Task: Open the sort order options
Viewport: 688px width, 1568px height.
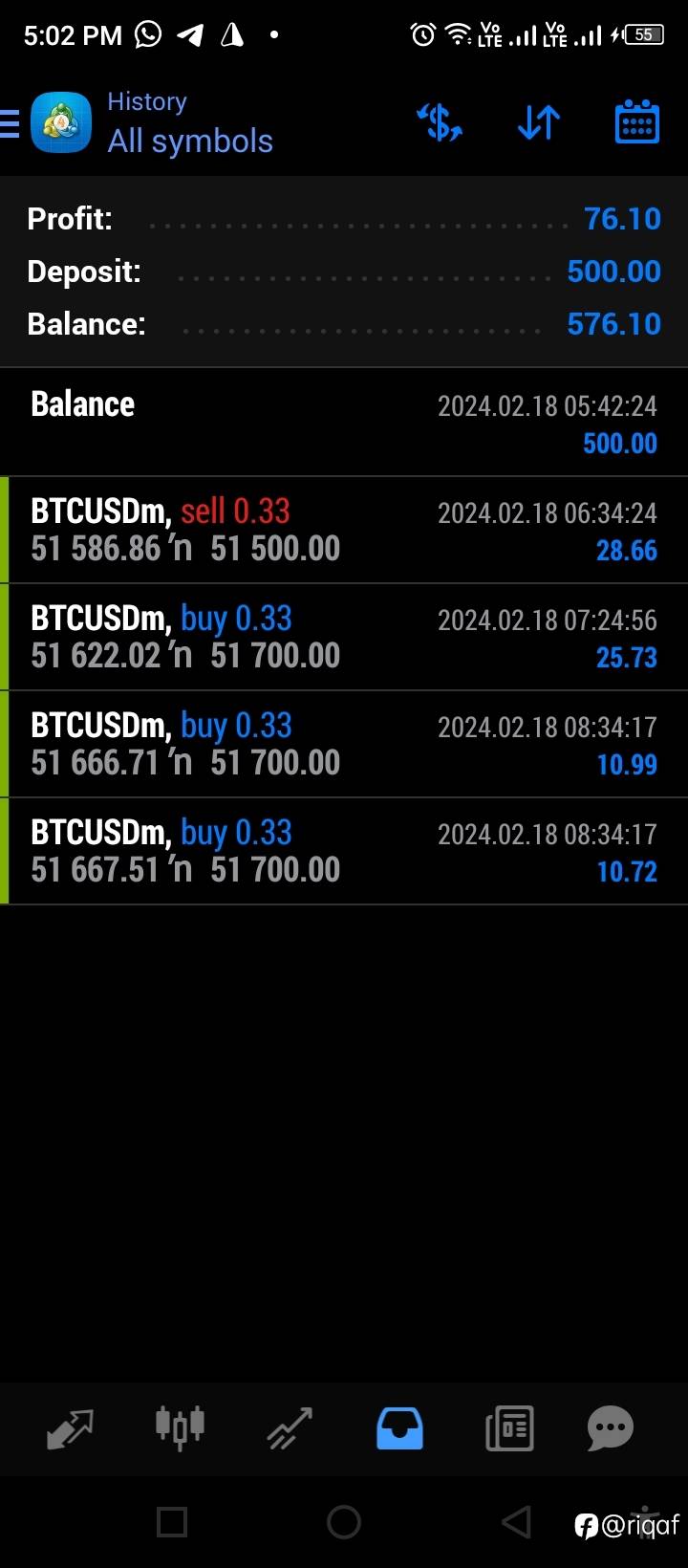Action: [538, 123]
